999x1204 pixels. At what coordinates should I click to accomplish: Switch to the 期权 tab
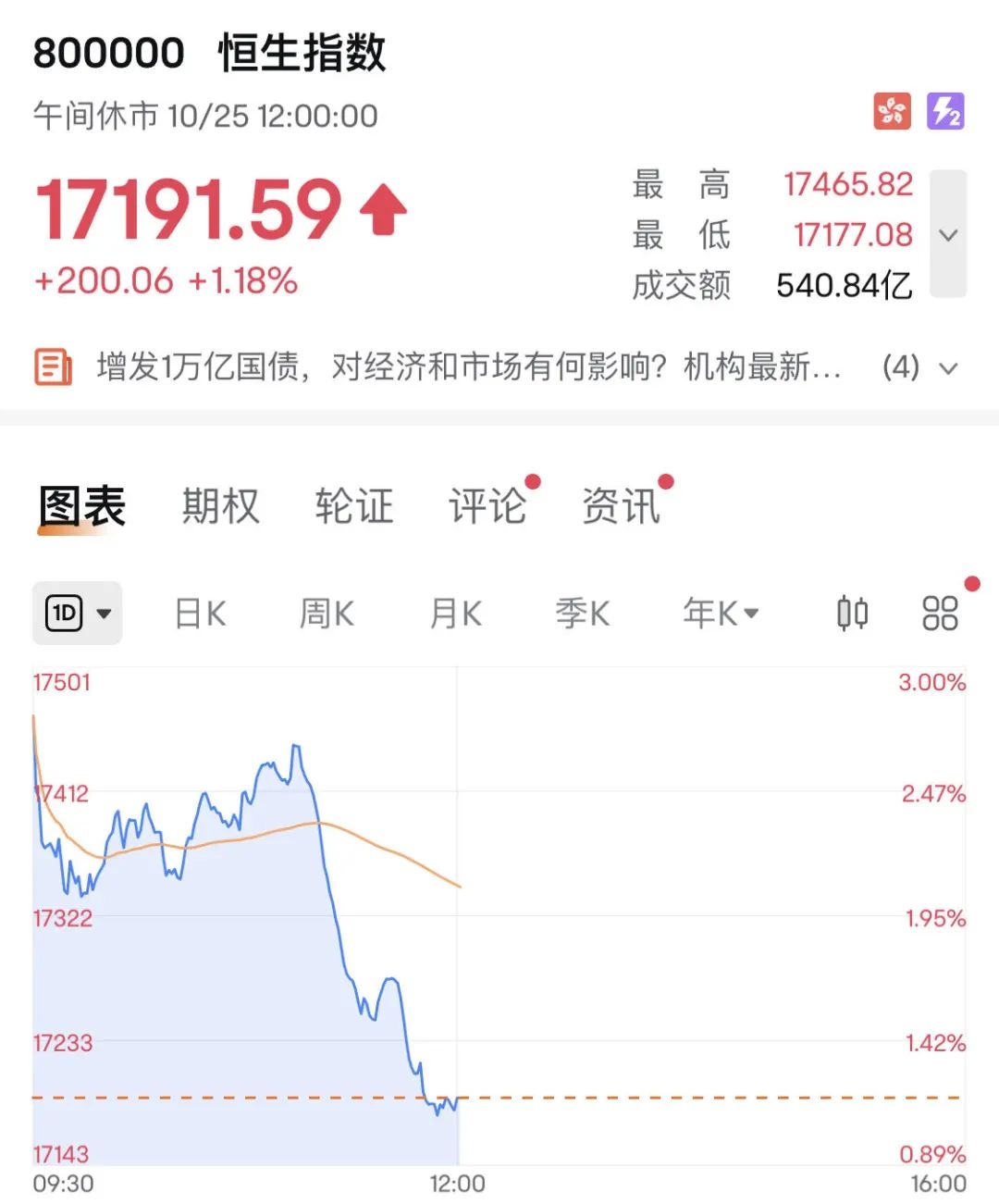click(x=219, y=504)
